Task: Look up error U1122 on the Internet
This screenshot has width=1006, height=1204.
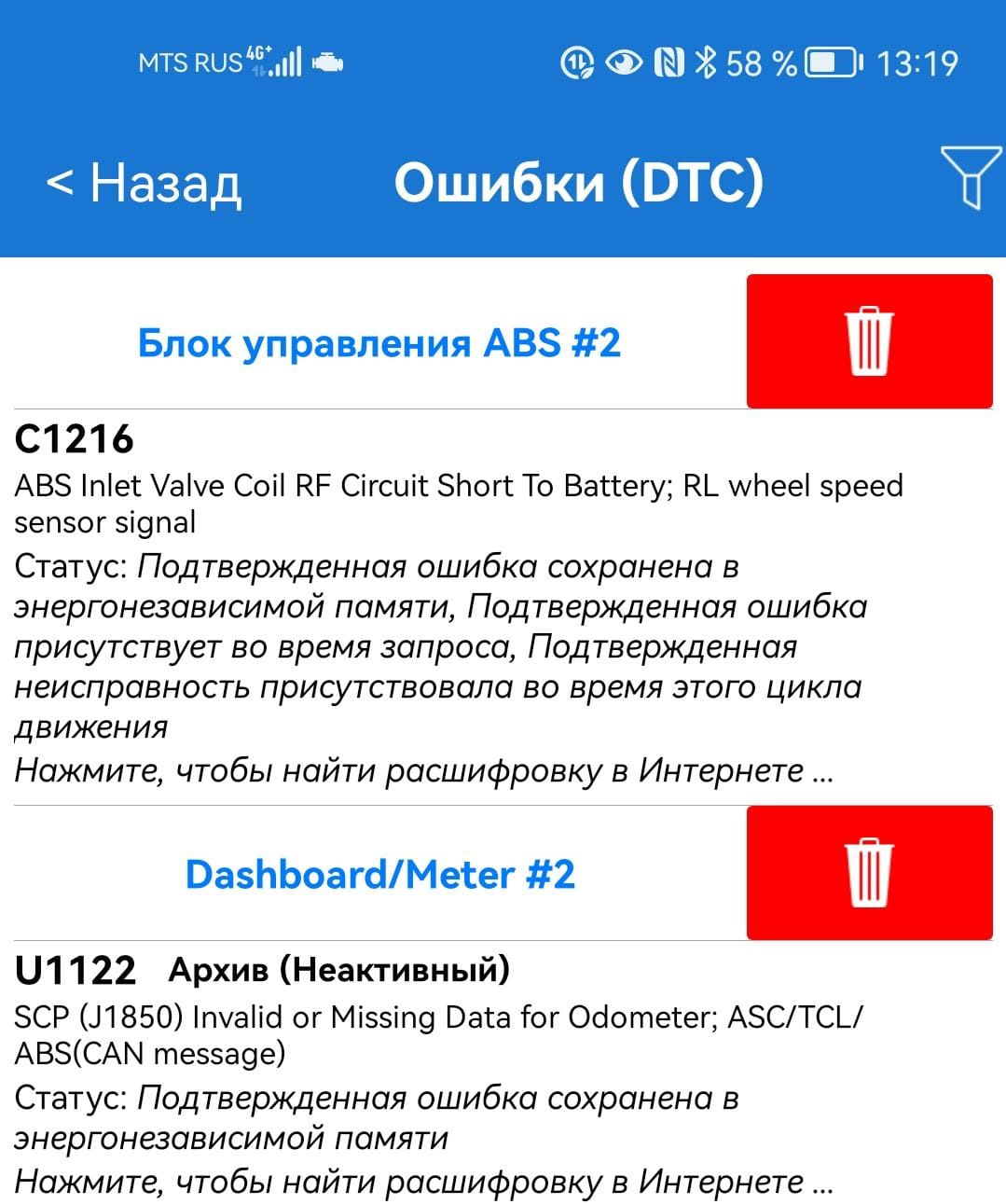Action: tap(423, 1182)
